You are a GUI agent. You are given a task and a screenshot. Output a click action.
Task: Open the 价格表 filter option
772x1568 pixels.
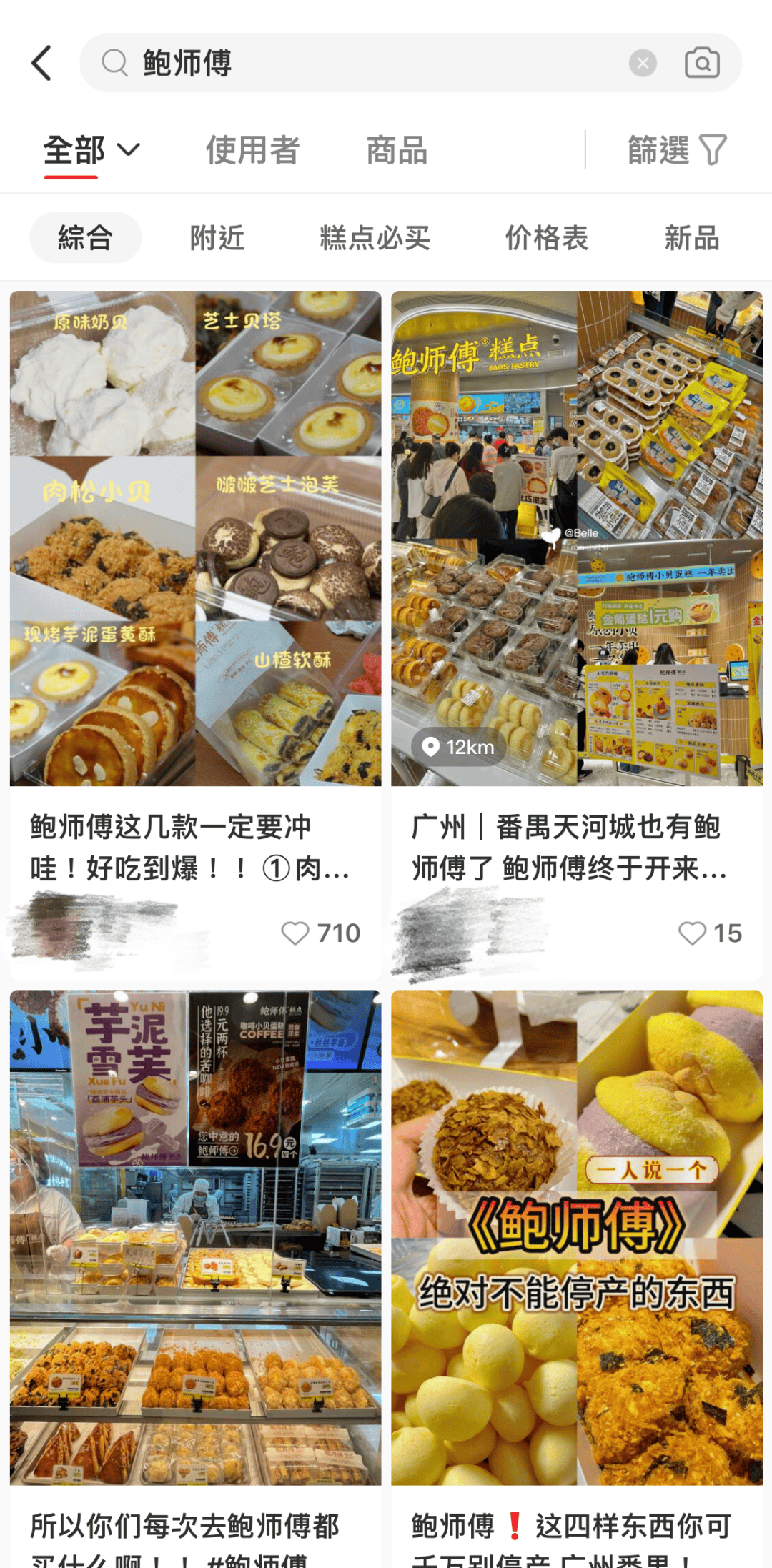tap(547, 237)
